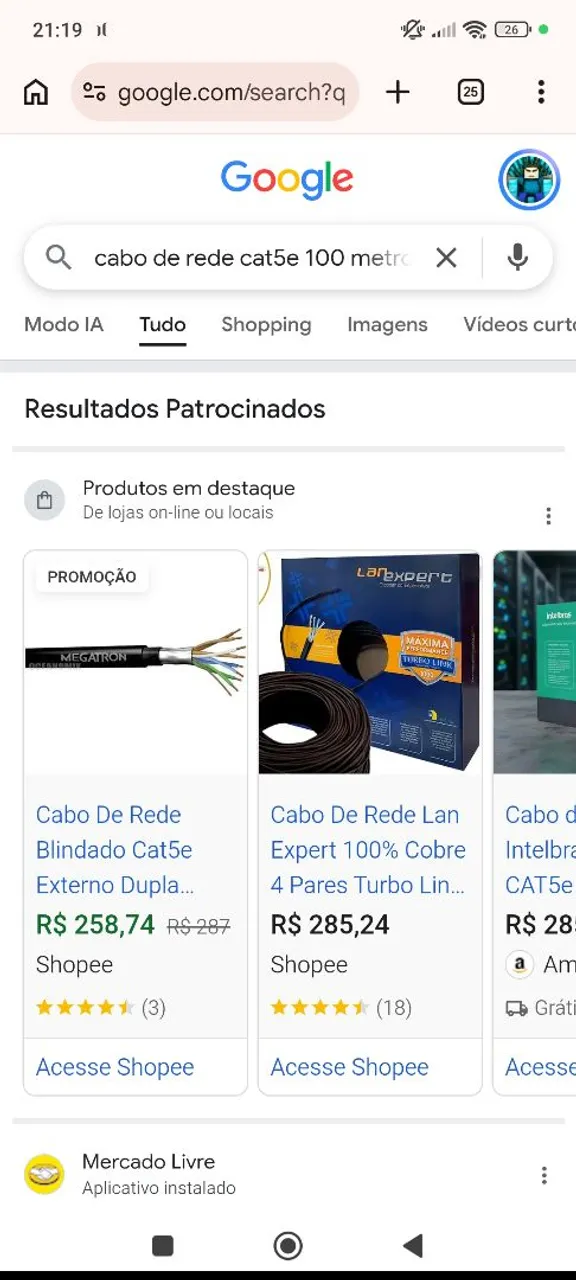Open options for Produtos em destaque
Image resolution: width=576 pixels, height=1280 pixels.
click(548, 516)
